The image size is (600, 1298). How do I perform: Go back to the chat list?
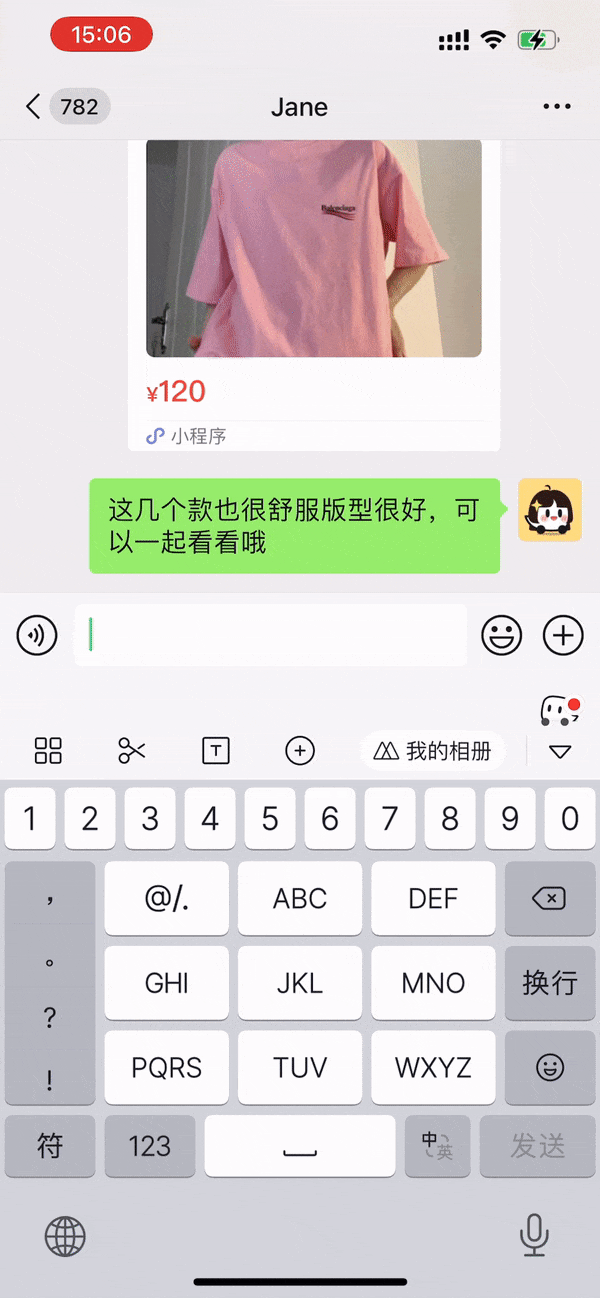click(x=34, y=107)
